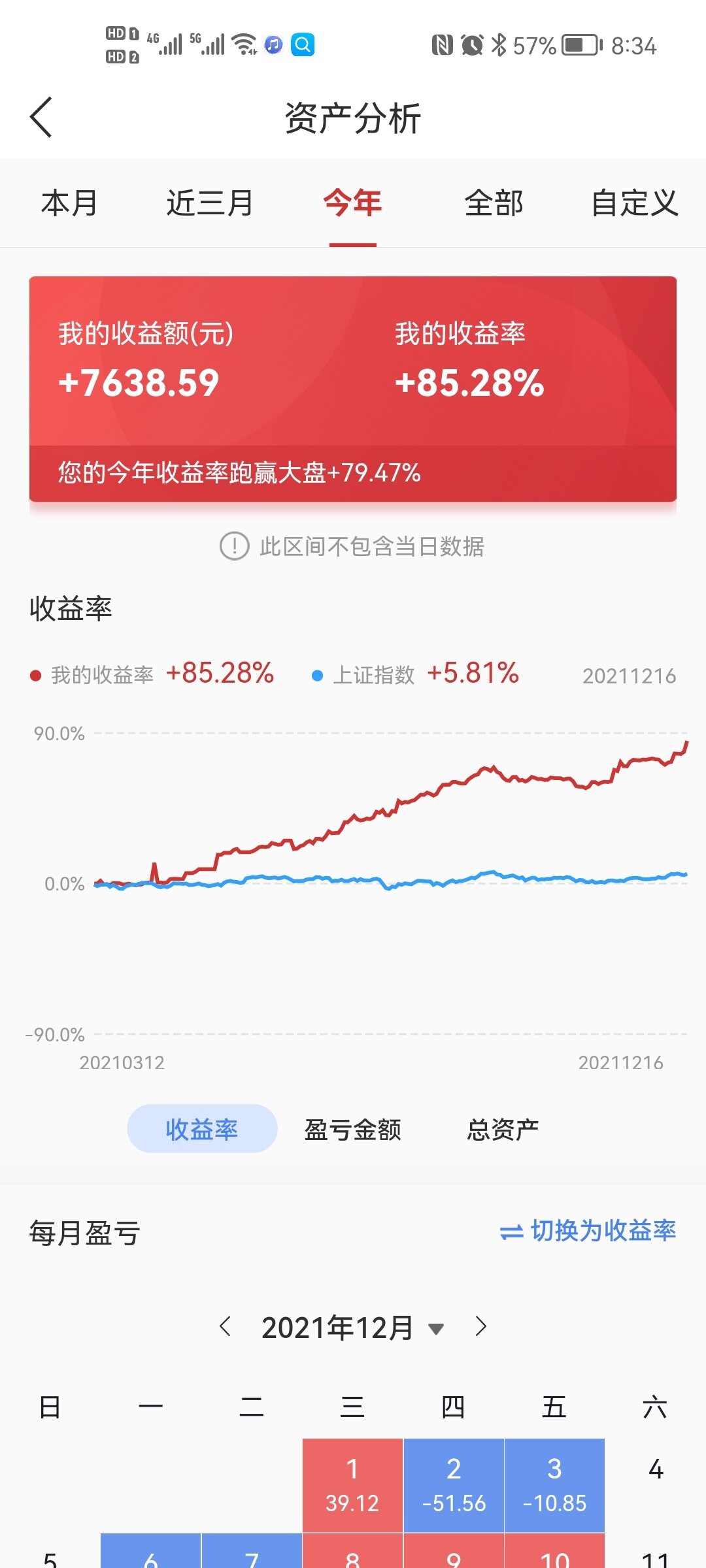Switch to the 全部 tab
The height and width of the screenshot is (1568, 706).
click(494, 203)
